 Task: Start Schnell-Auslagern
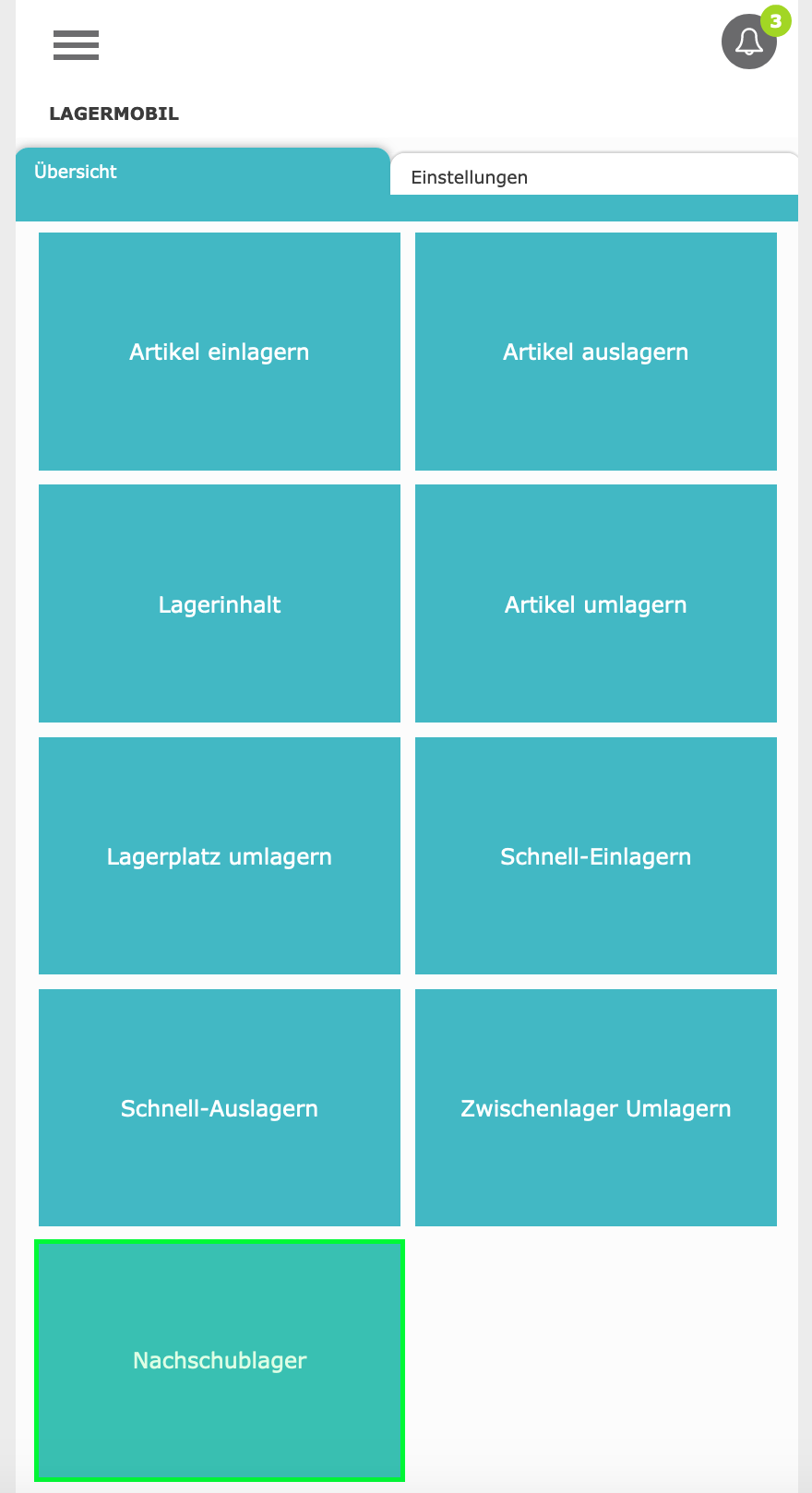pyautogui.click(x=220, y=1107)
